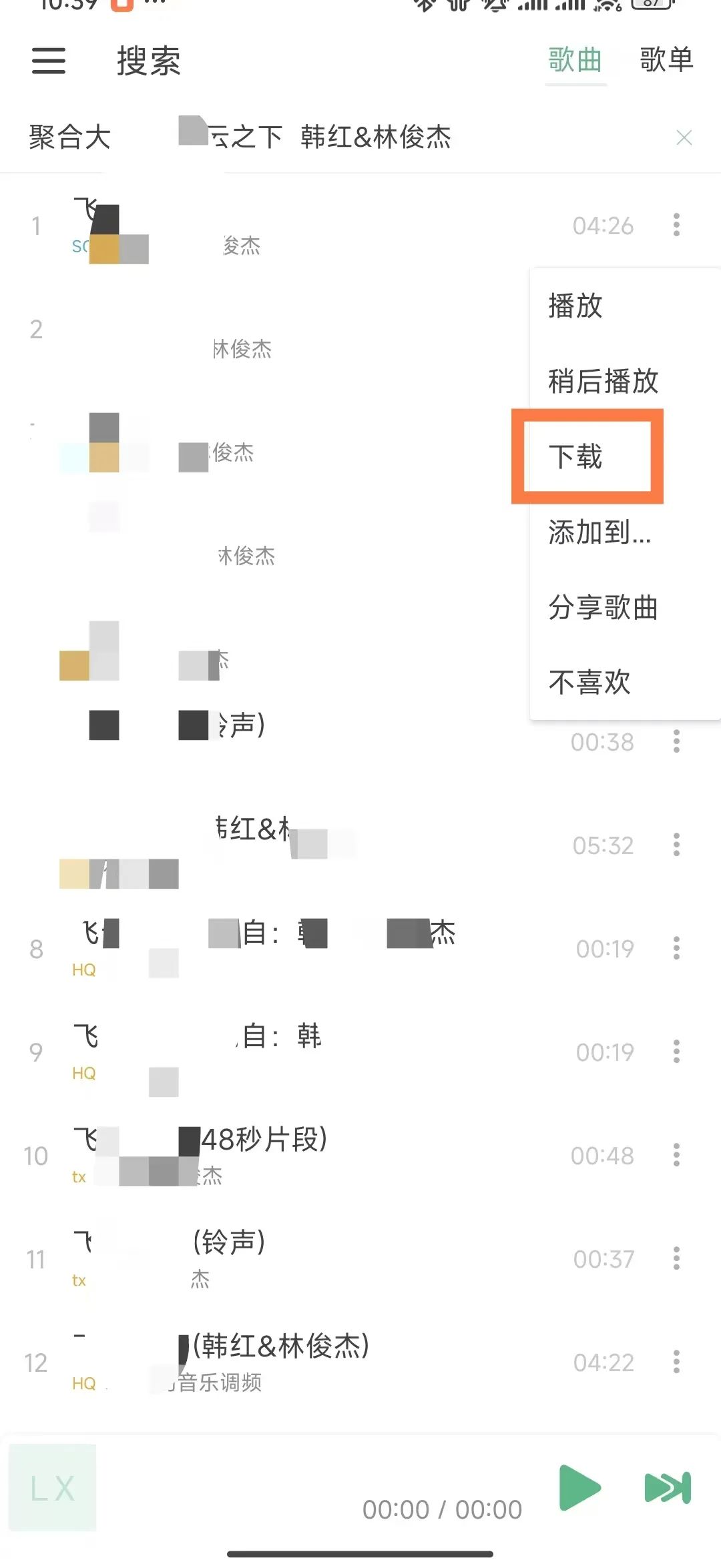The height and width of the screenshot is (1568, 721).
Task: Open the 聚合大 source dropdown
Action: (x=70, y=137)
